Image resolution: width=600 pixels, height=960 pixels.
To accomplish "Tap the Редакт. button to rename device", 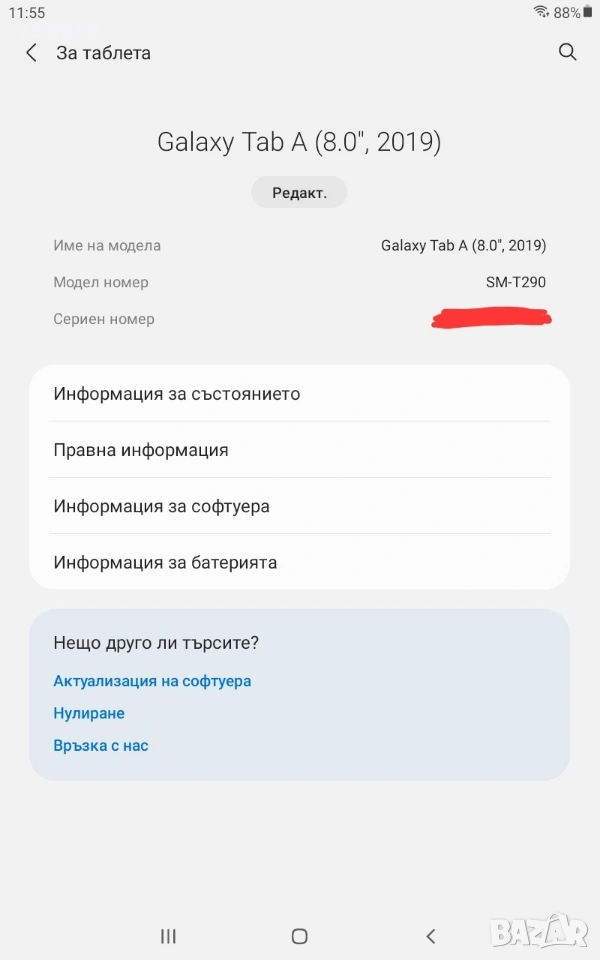I will point(298,192).
